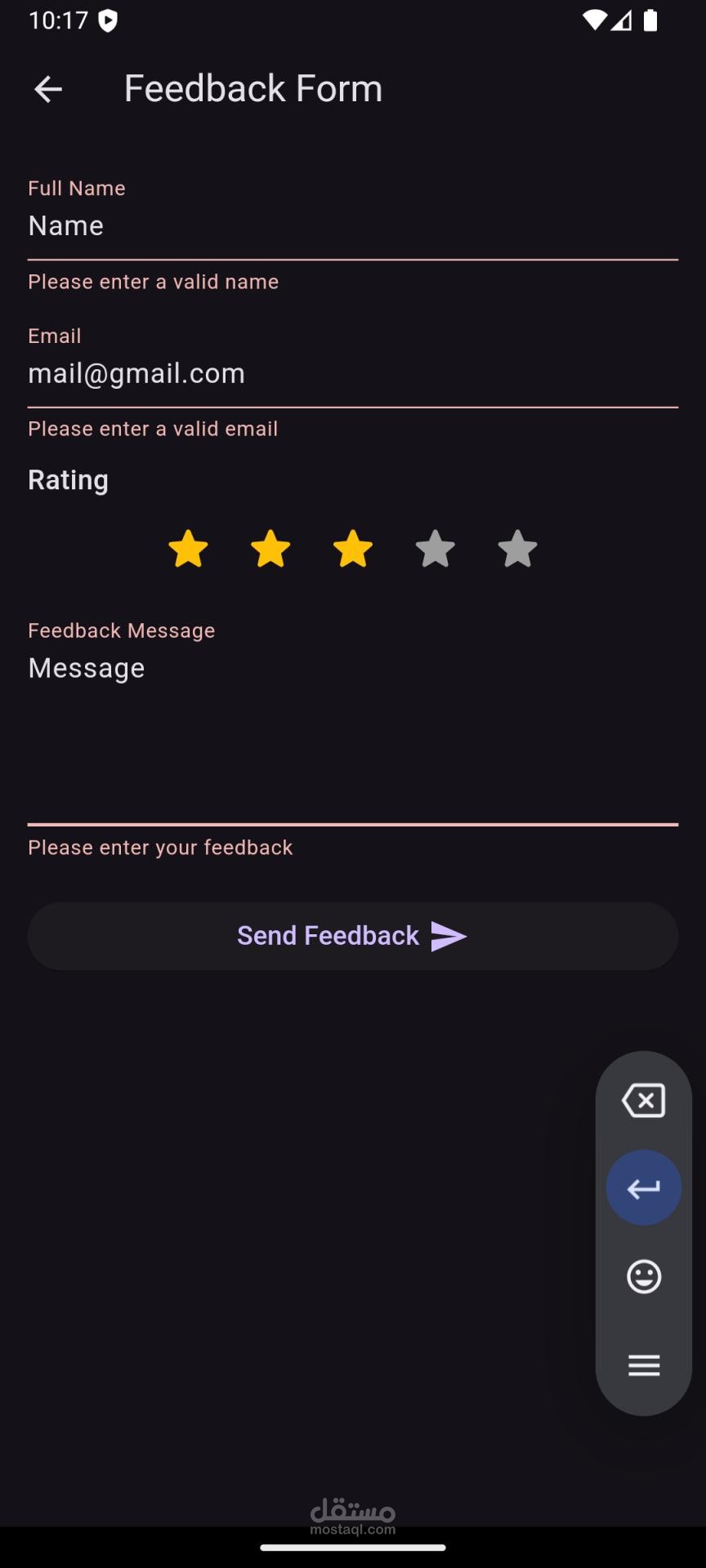Give a five star rating
The image size is (706, 1568).
517,549
